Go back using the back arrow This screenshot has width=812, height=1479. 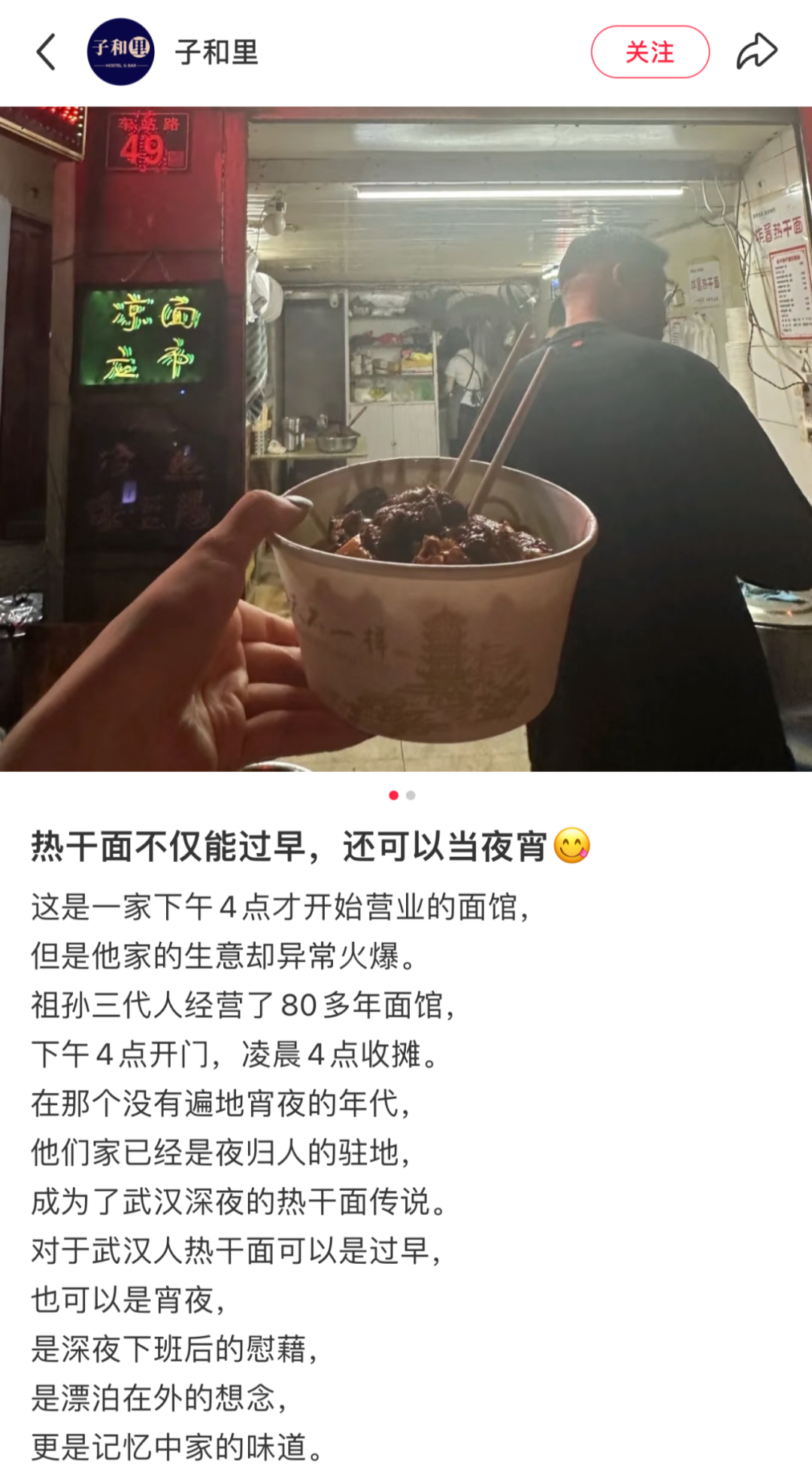(47, 53)
